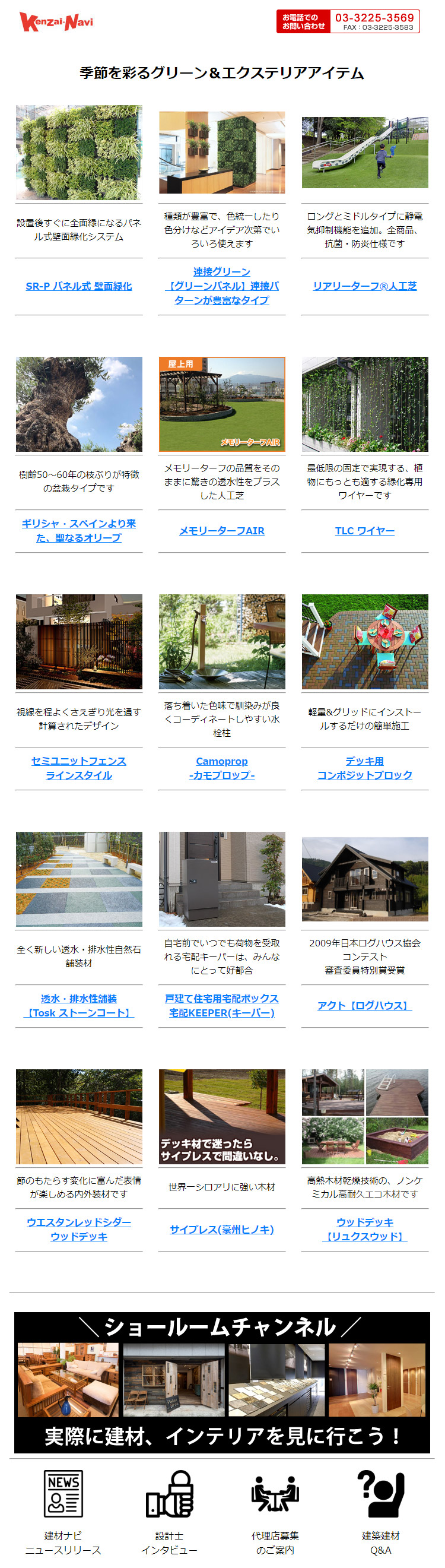Open the ウエスタンレッドシダー ウッドデッキ link
Image resolution: width=445 pixels, height=1568 pixels.
click(78, 1229)
